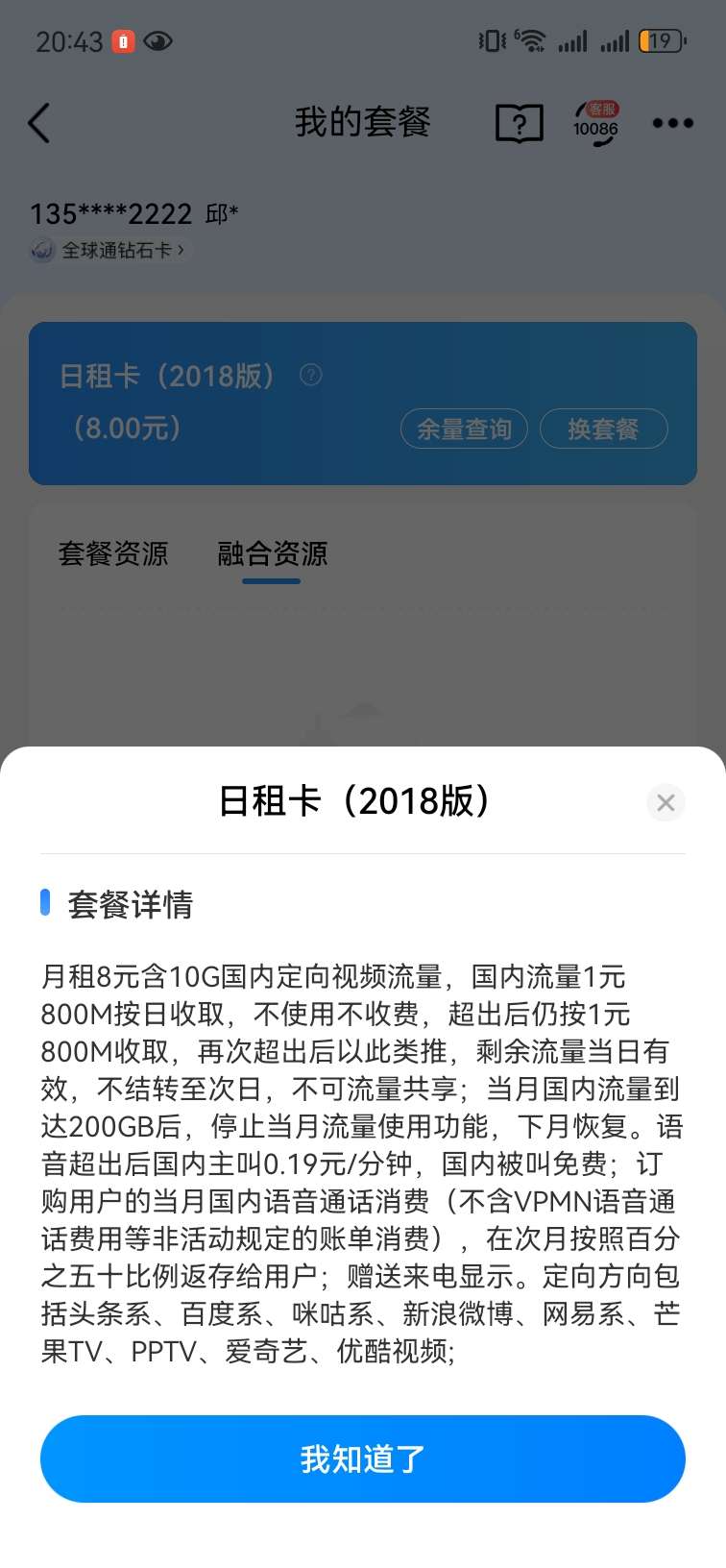Viewport: 726px width, 1568px height.
Task: Go back from 我的套餐
Action: pos(39,123)
